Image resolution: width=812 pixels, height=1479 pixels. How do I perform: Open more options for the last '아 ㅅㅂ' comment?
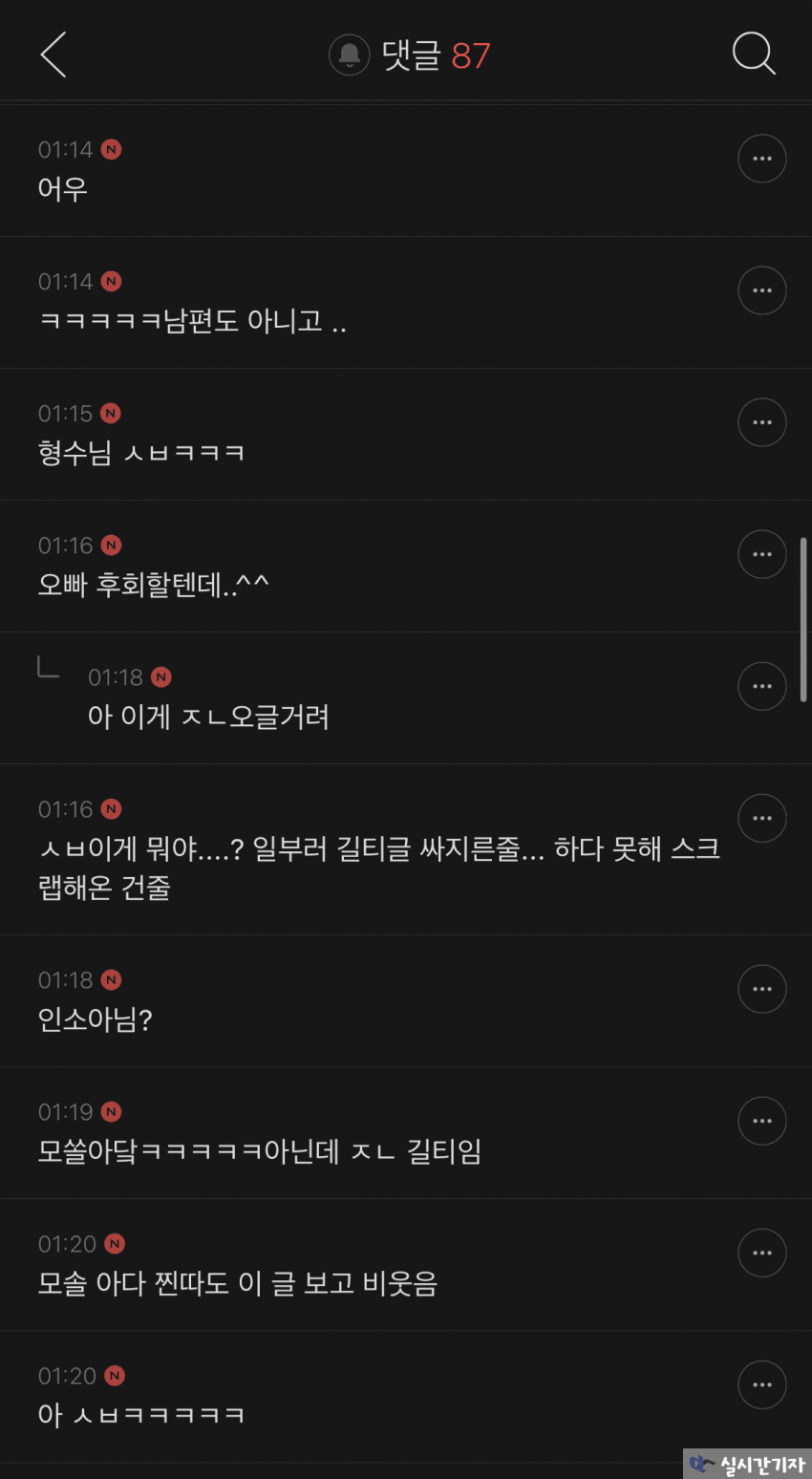(762, 1384)
